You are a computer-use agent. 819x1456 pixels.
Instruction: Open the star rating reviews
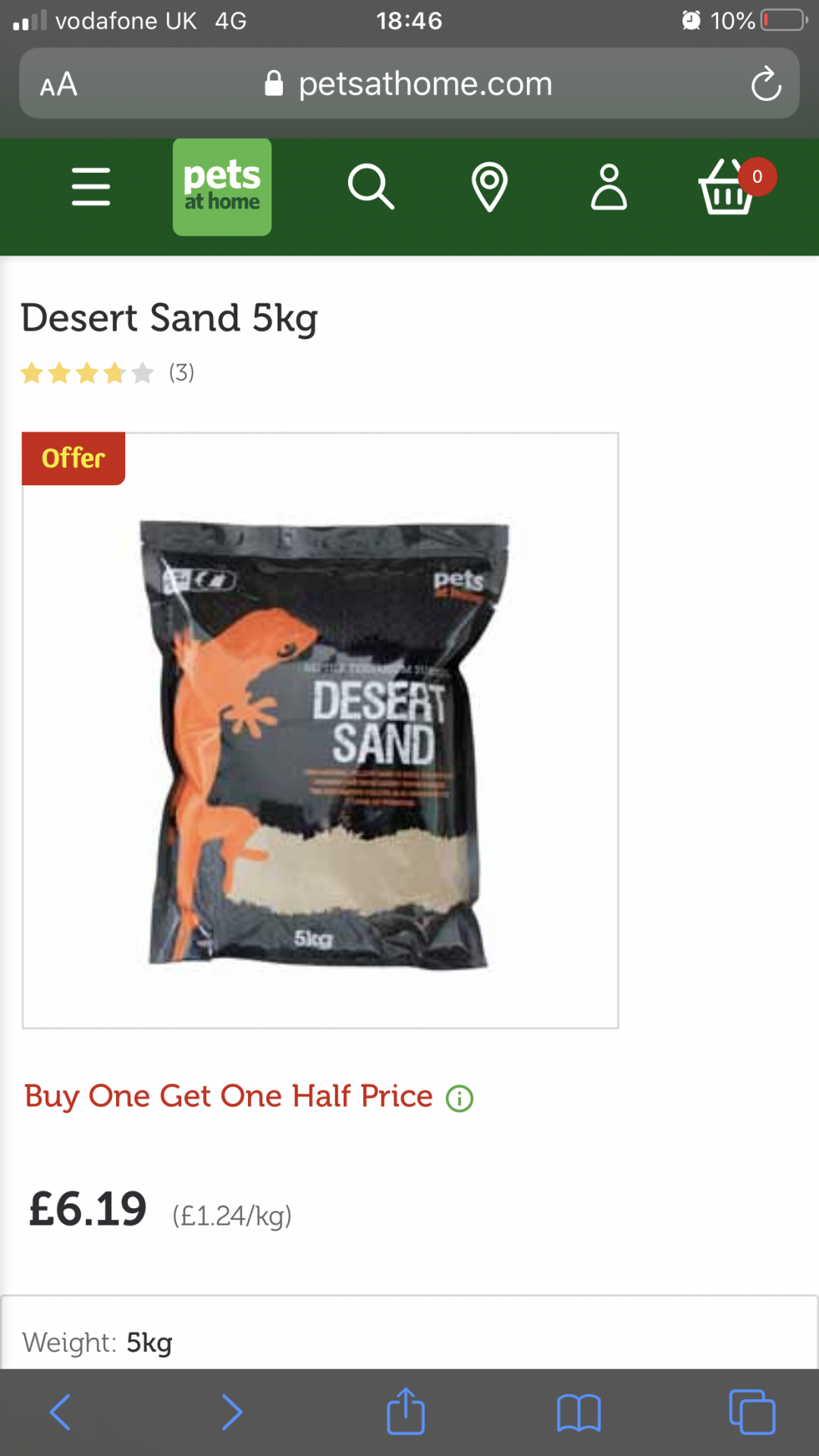[x=108, y=373]
